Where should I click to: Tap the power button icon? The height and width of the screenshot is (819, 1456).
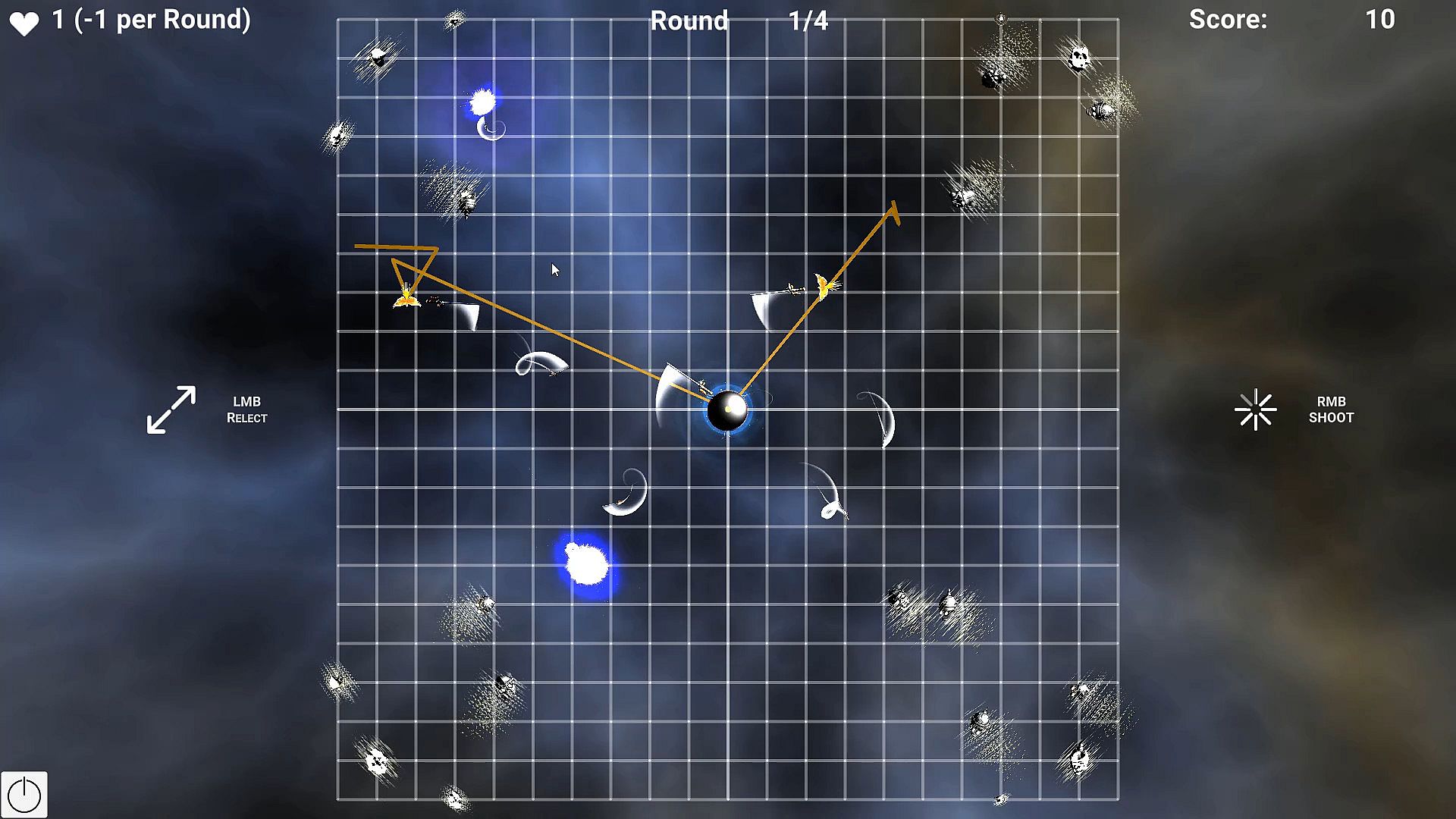pos(24,795)
